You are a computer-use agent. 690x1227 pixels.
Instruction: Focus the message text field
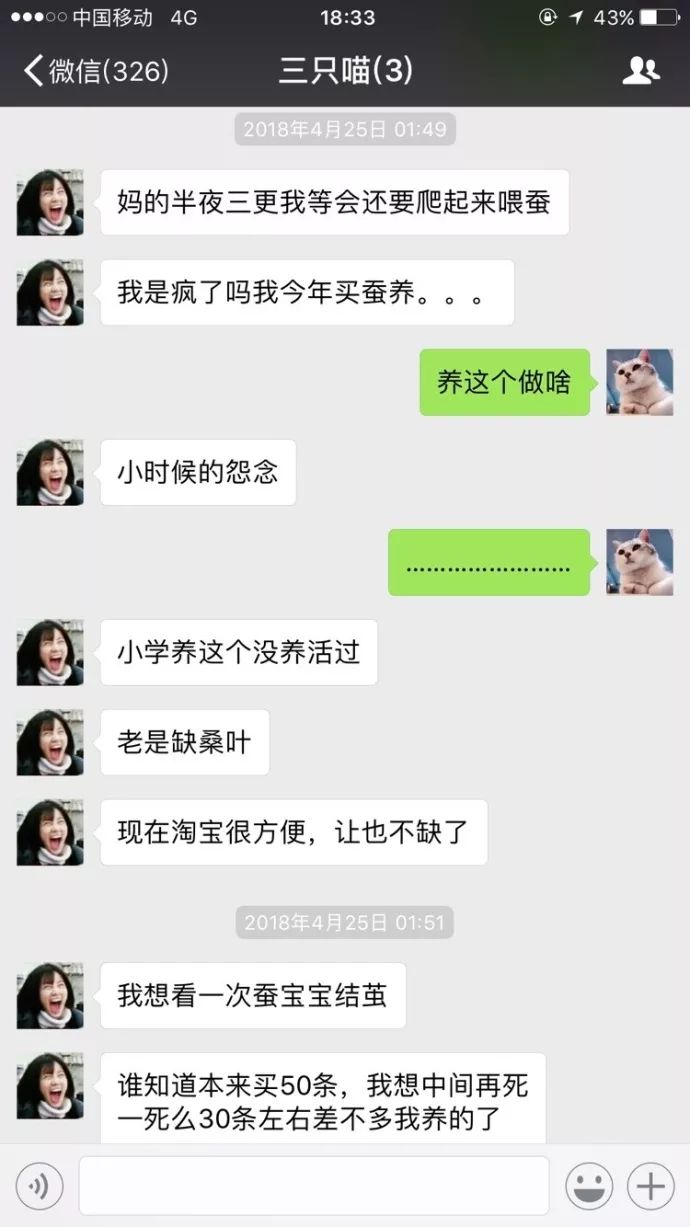tap(313, 1186)
